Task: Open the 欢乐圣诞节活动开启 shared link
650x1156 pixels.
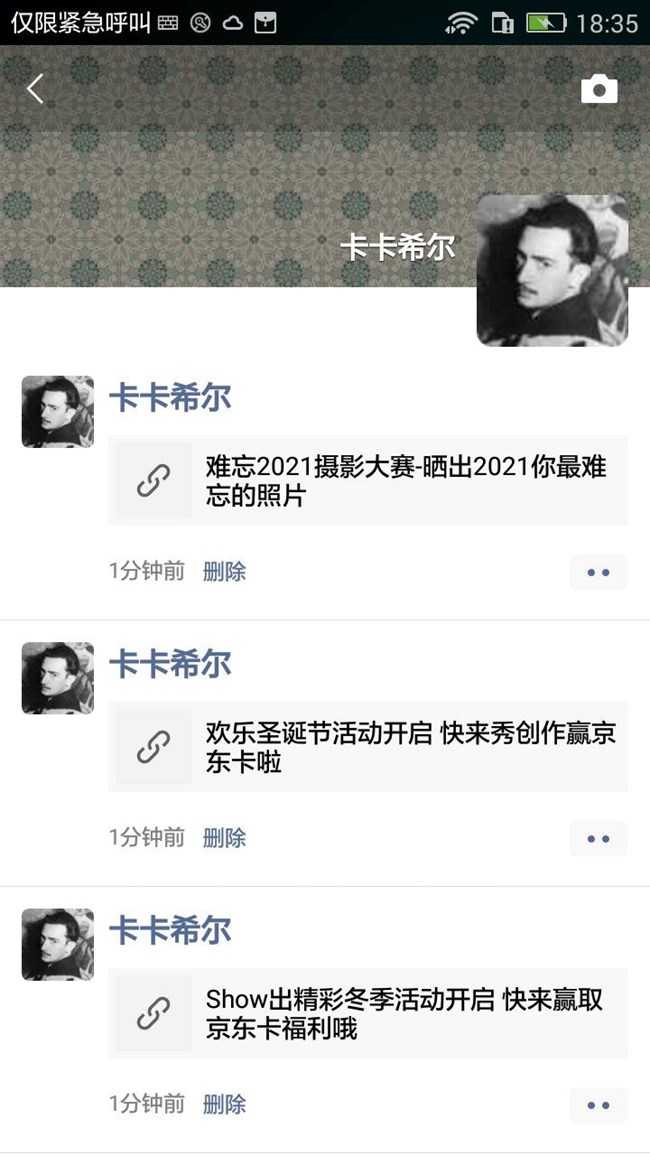Action: pyautogui.click(x=368, y=747)
